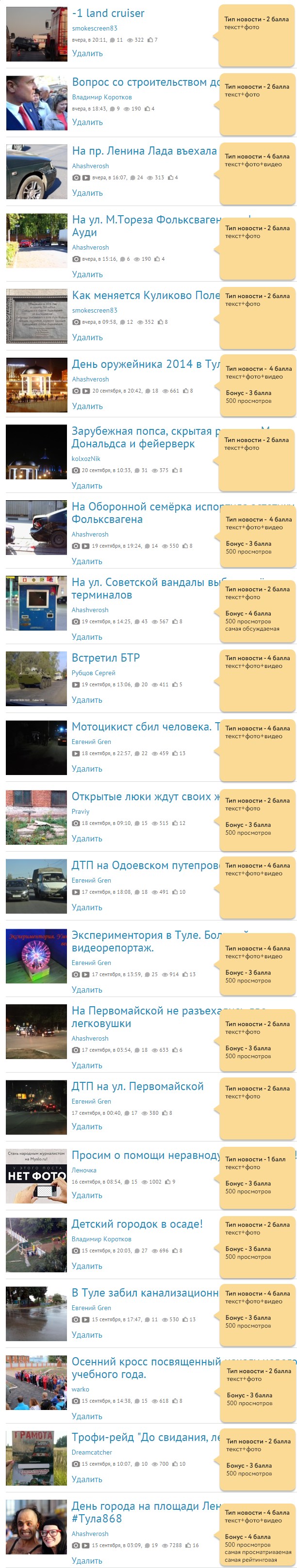The image size is (297, 1568).
Task: Open the post '-1 land cruiser'
Action: click(108, 14)
